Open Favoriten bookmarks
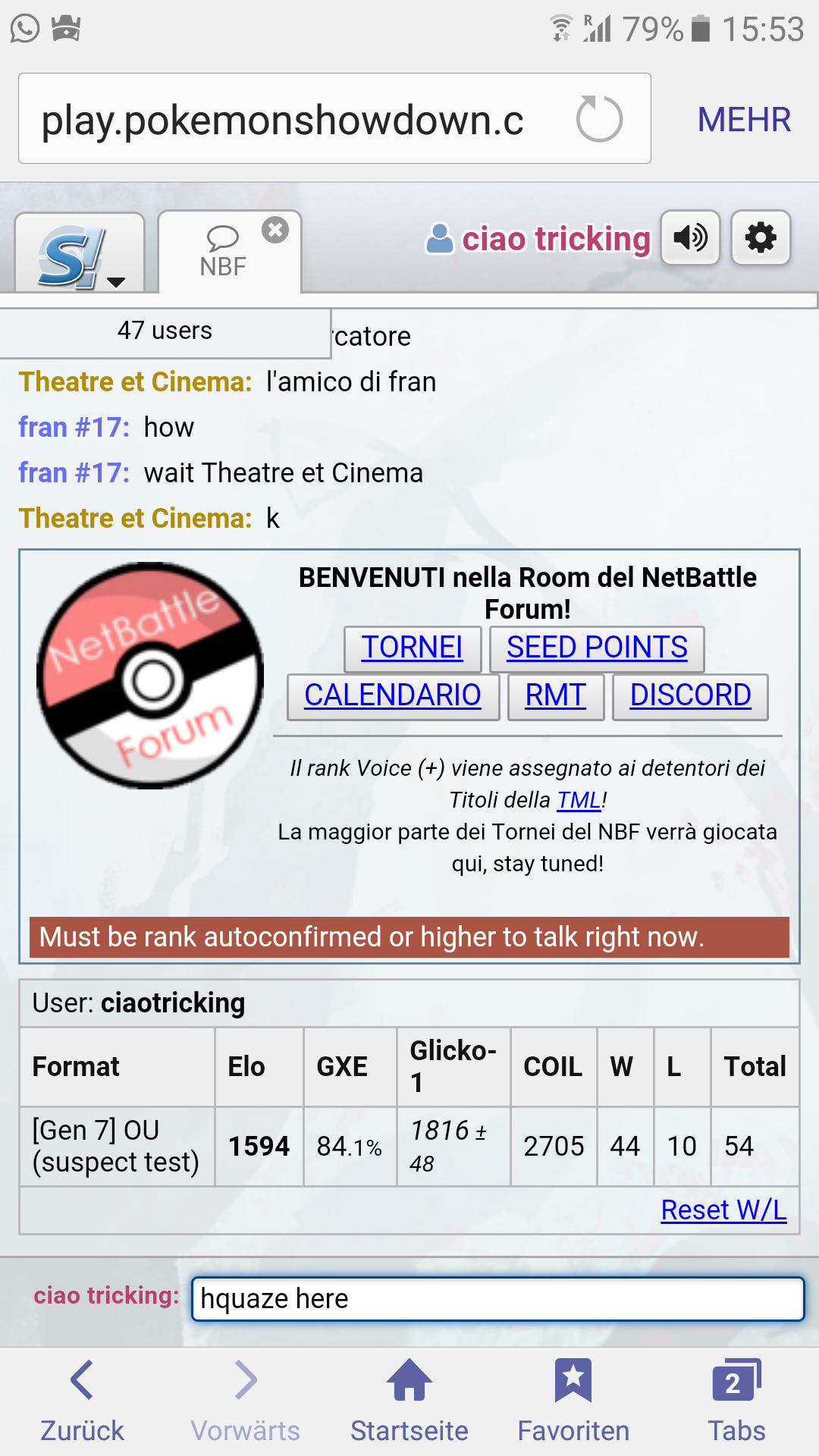The height and width of the screenshot is (1456, 819). (x=573, y=1401)
